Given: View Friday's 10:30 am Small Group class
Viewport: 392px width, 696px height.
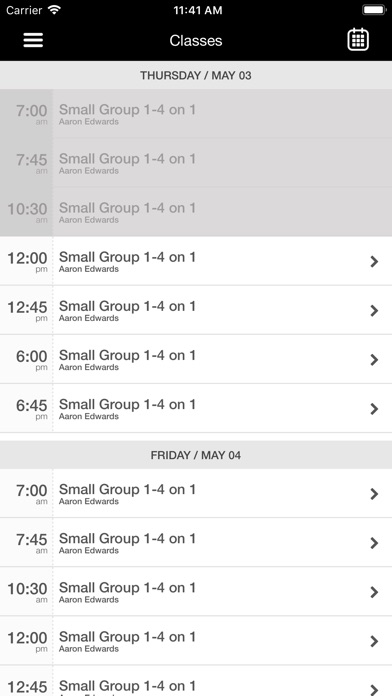Looking at the screenshot, I should pos(196,592).
